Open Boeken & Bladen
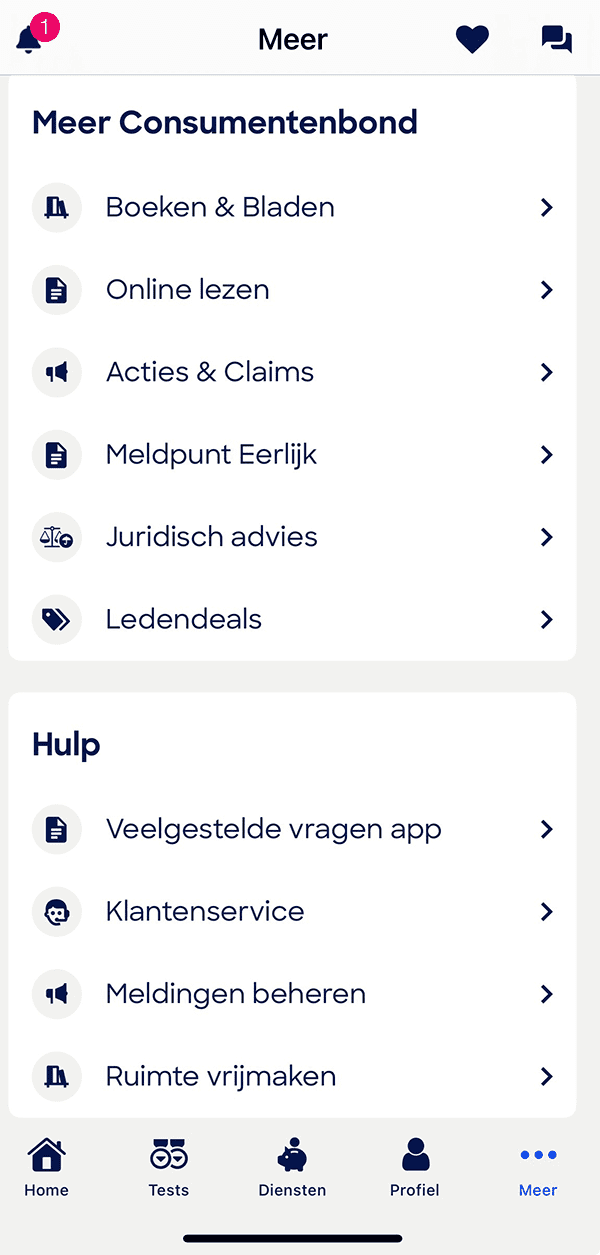The image size is (600, 1255). pos(292,207)
